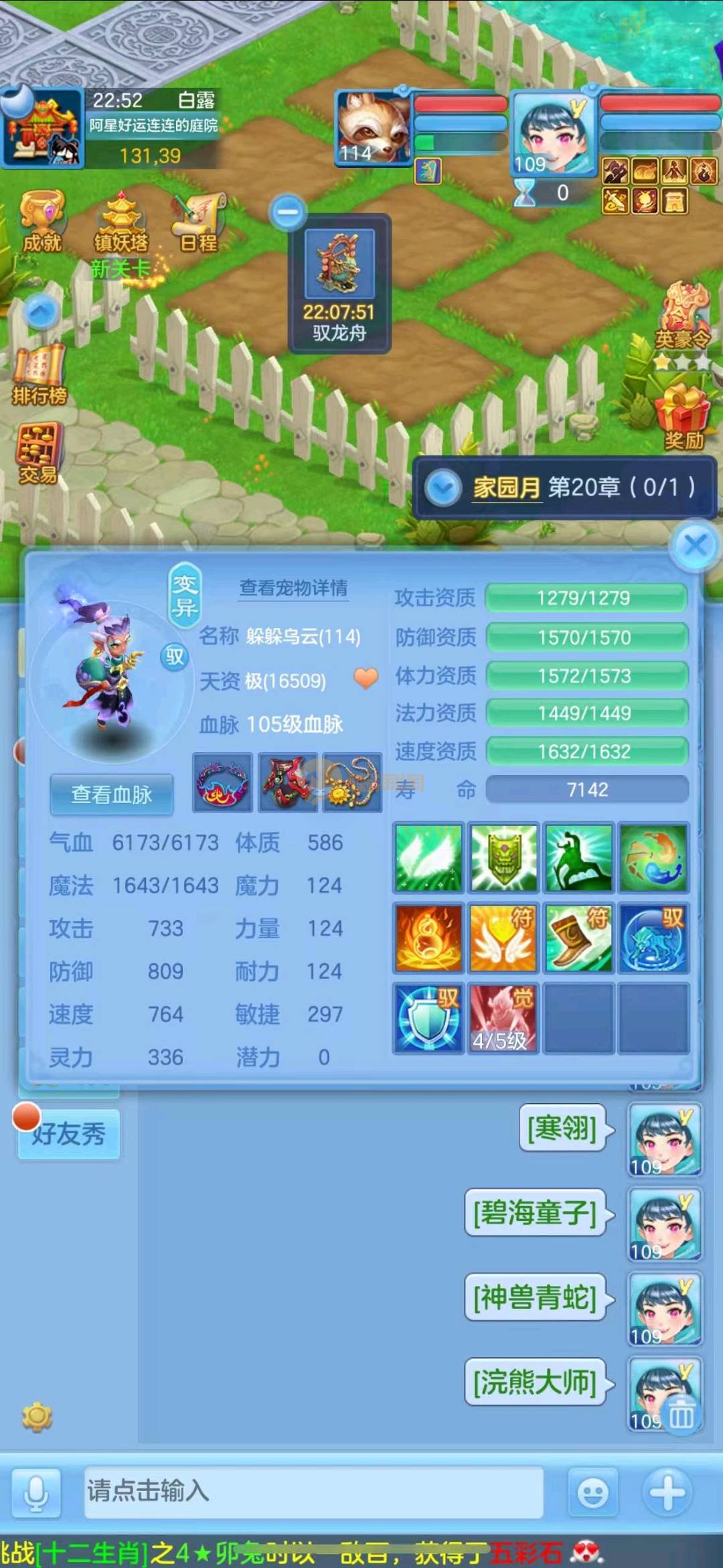
Task: Open the plus menu beside chat input
Action: (667, 1492)
